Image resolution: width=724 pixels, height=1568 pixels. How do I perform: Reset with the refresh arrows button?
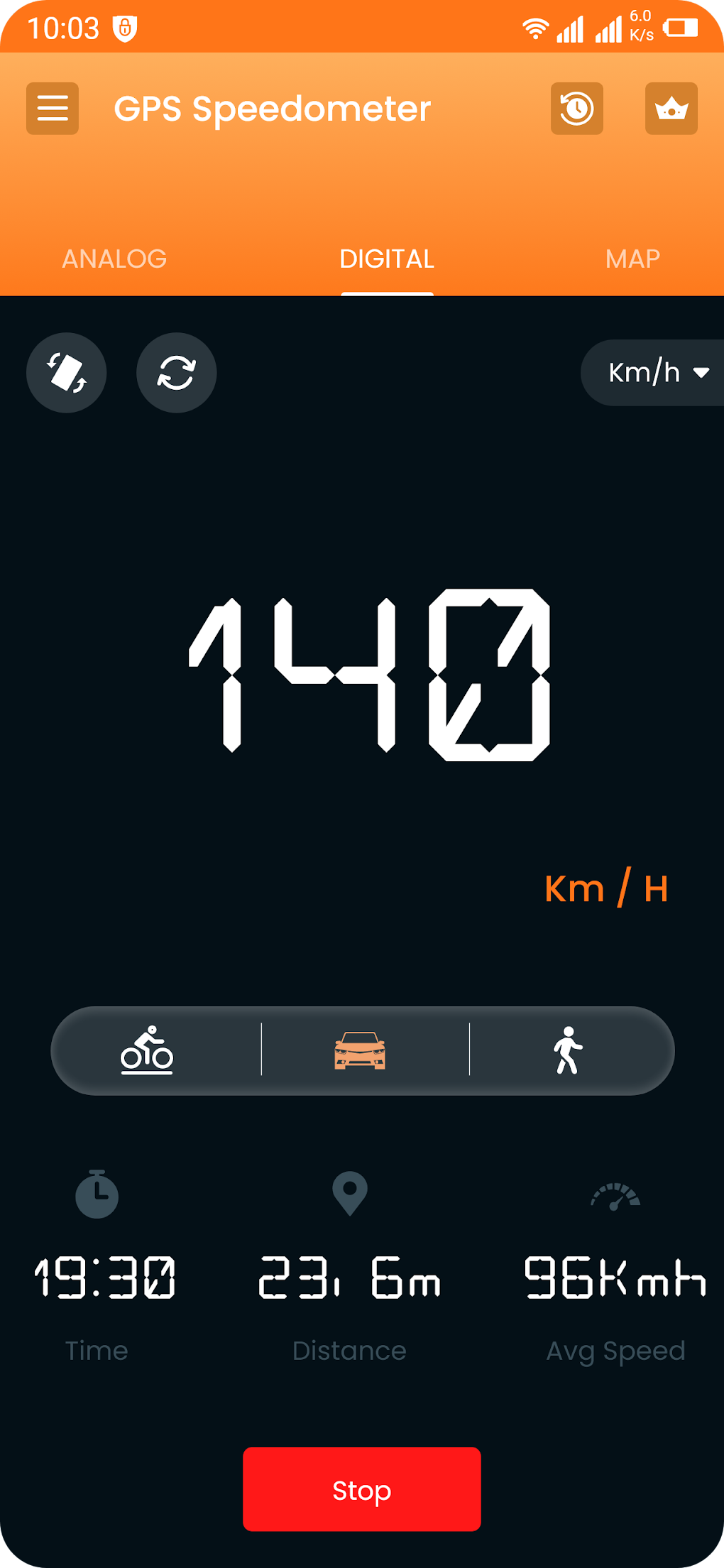177,373
